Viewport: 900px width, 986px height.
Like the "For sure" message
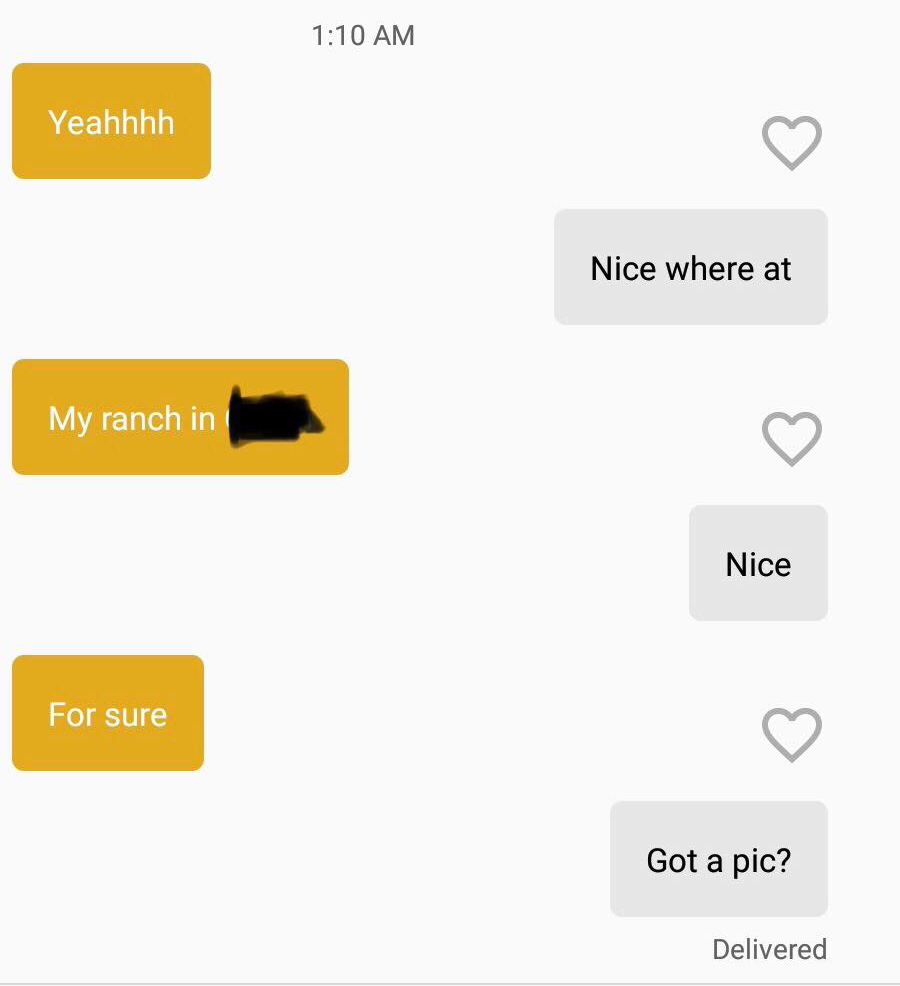791,734
